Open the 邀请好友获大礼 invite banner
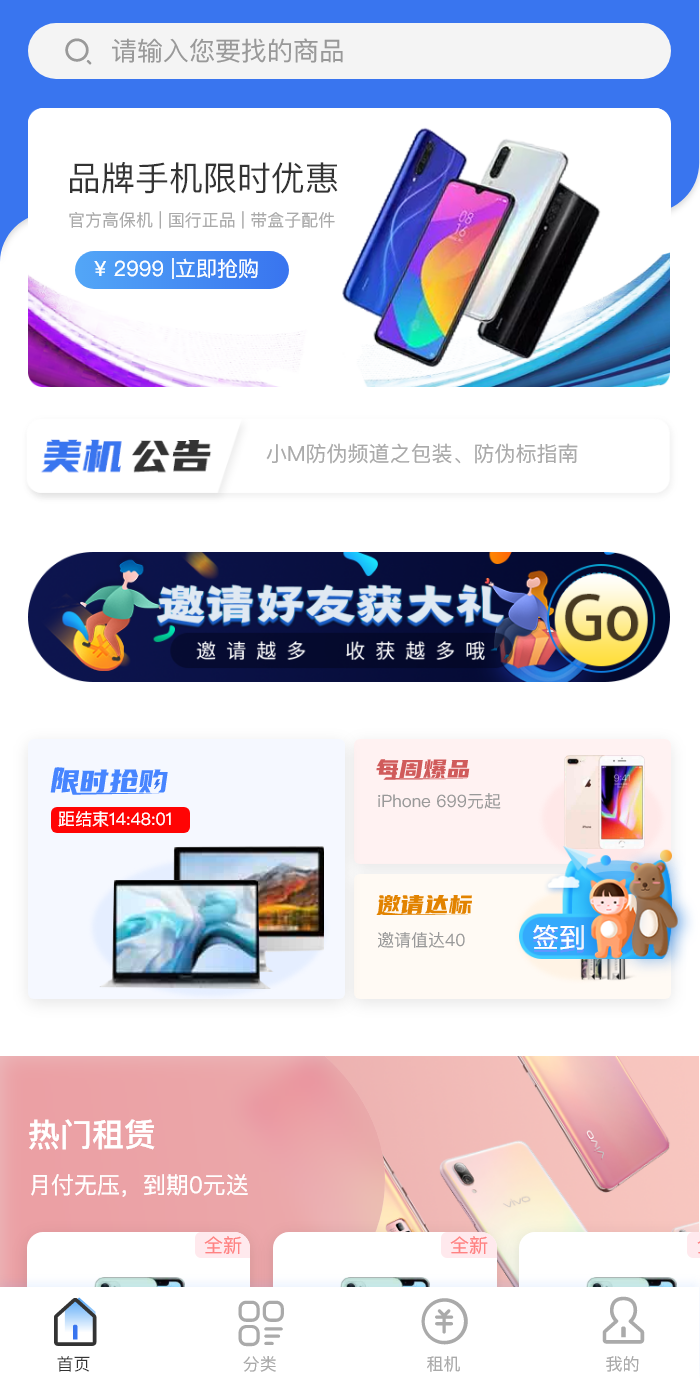Screen dimensions: 700x1378 pos(348,617)
